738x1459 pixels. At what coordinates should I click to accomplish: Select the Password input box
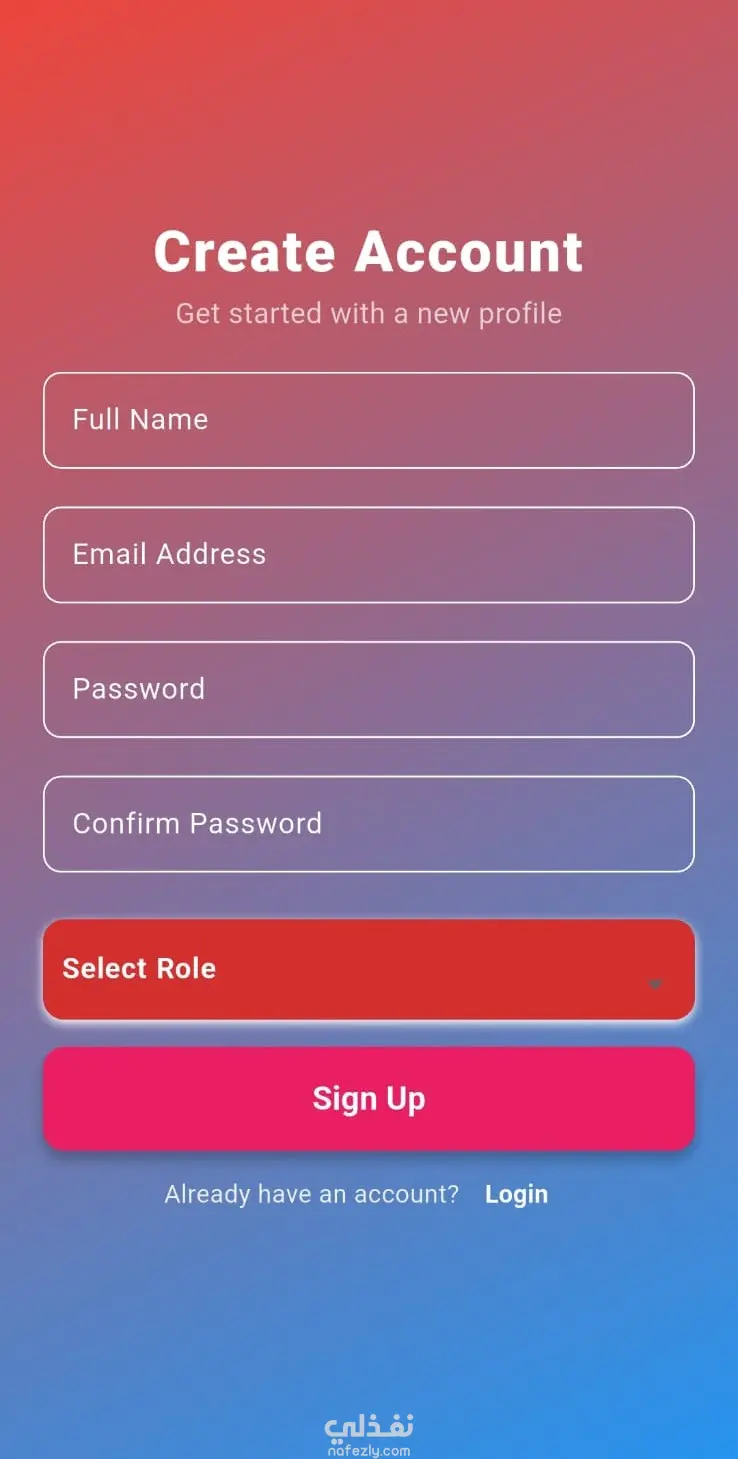pyautogui.click(x=368, y=689)
